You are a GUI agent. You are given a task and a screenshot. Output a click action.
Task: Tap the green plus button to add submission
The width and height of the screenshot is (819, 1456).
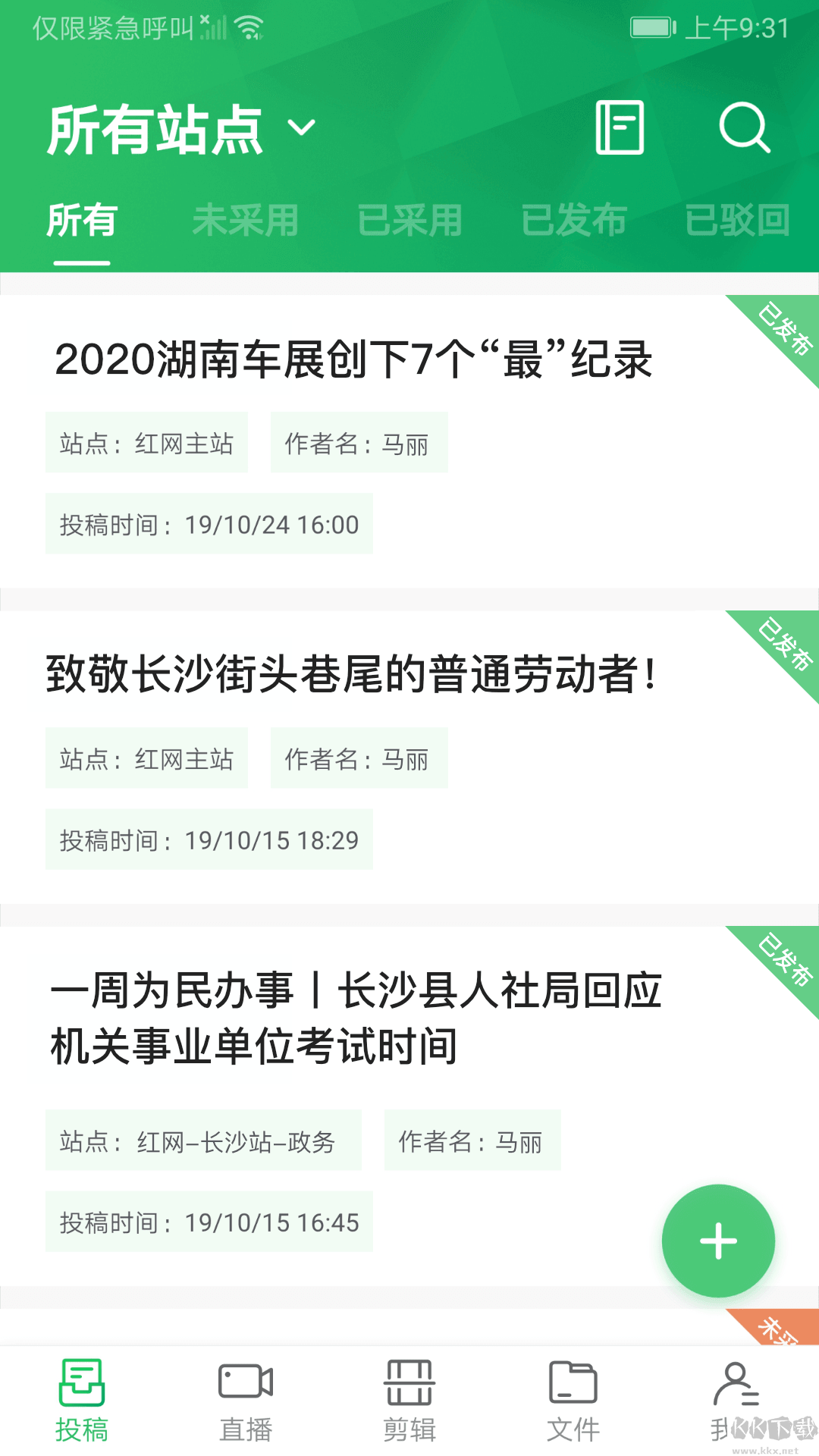click(x=718, y=1241)
